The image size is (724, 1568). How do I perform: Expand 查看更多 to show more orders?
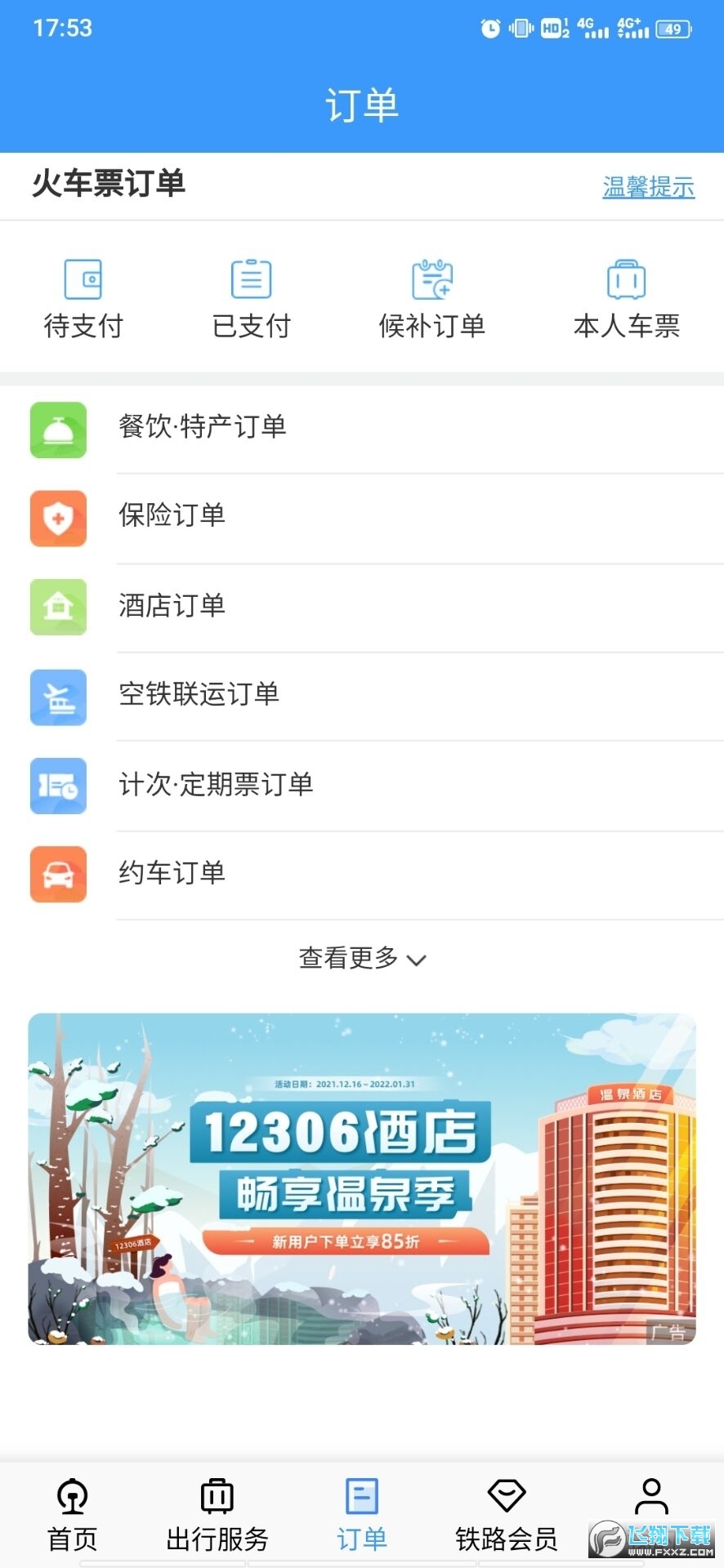[362, 959]
